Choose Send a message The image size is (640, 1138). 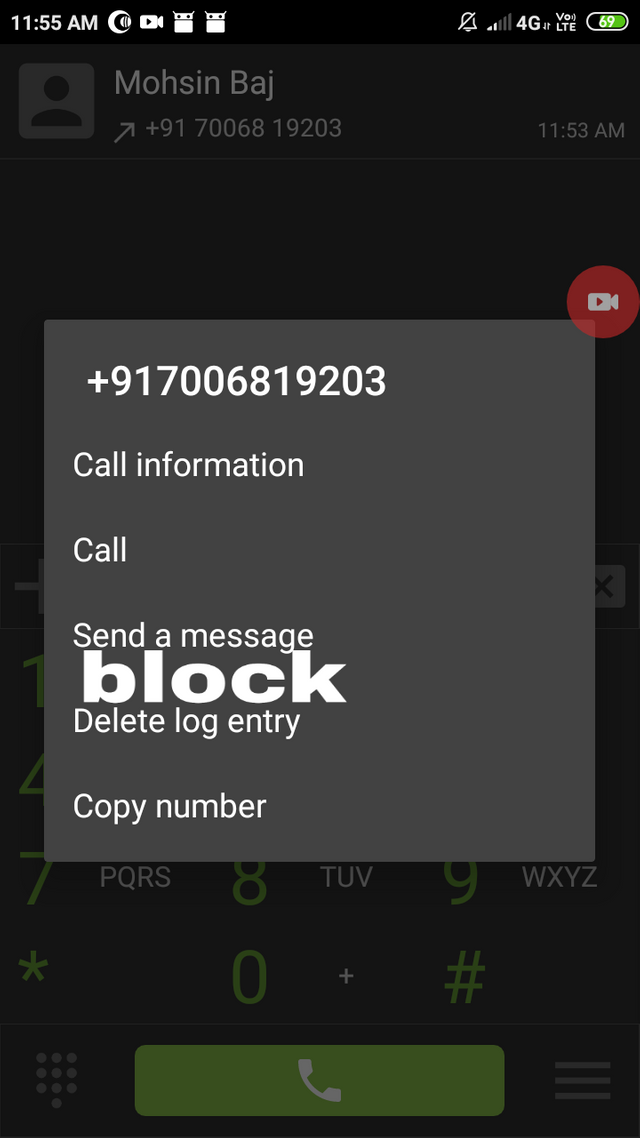pos(193,633)
